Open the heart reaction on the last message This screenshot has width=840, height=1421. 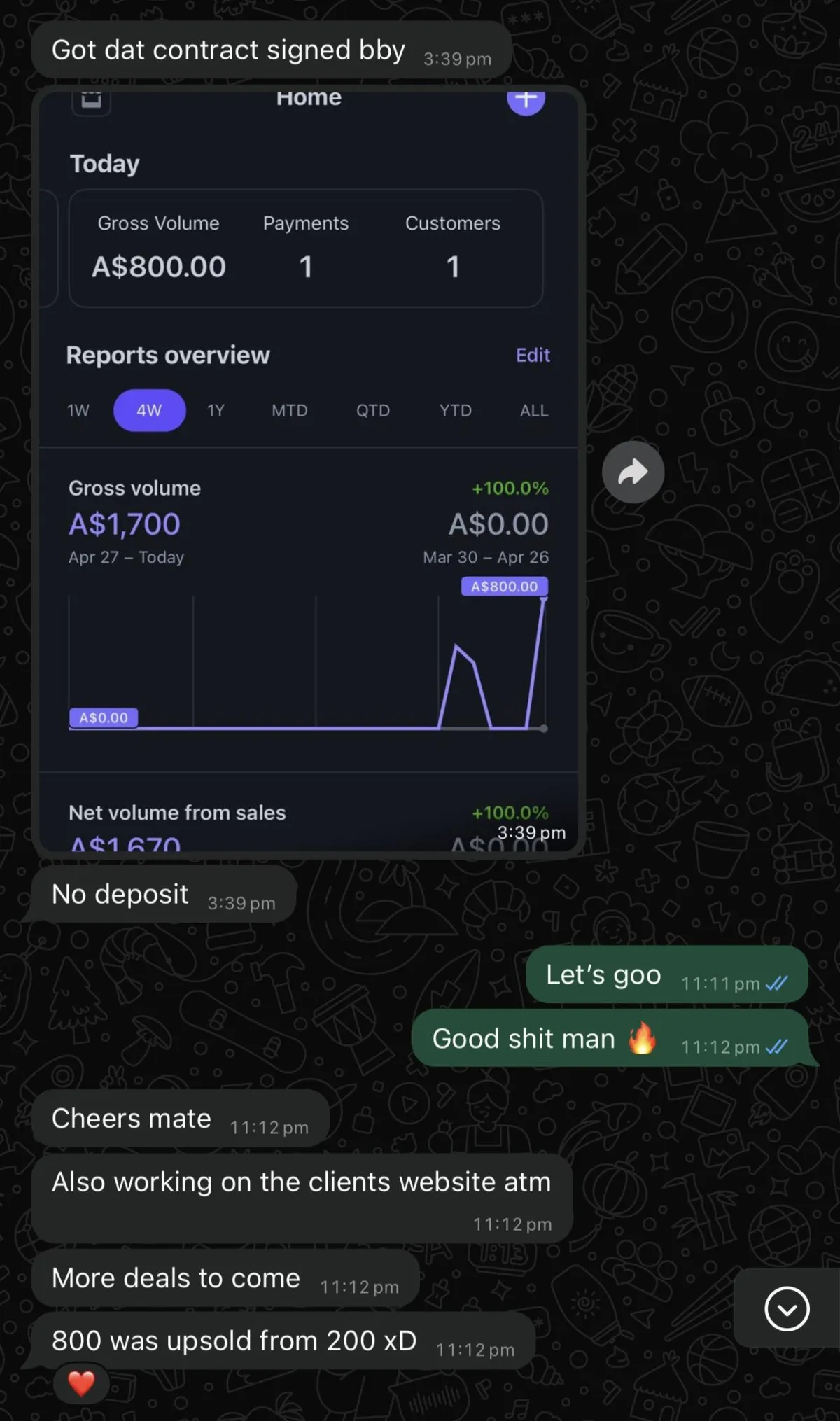point(81,1383)
